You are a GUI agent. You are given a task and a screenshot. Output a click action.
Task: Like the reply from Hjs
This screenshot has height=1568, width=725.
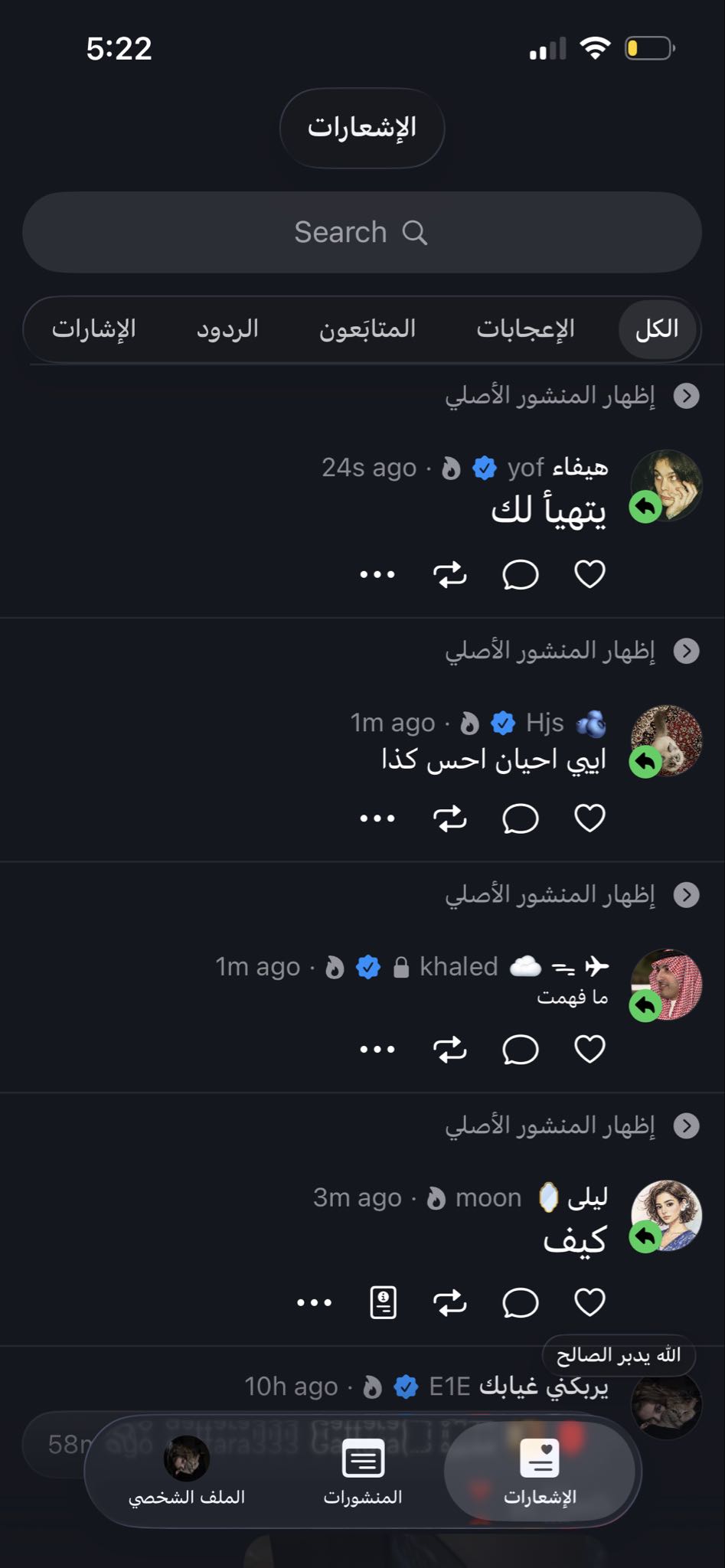pos(589,818)
